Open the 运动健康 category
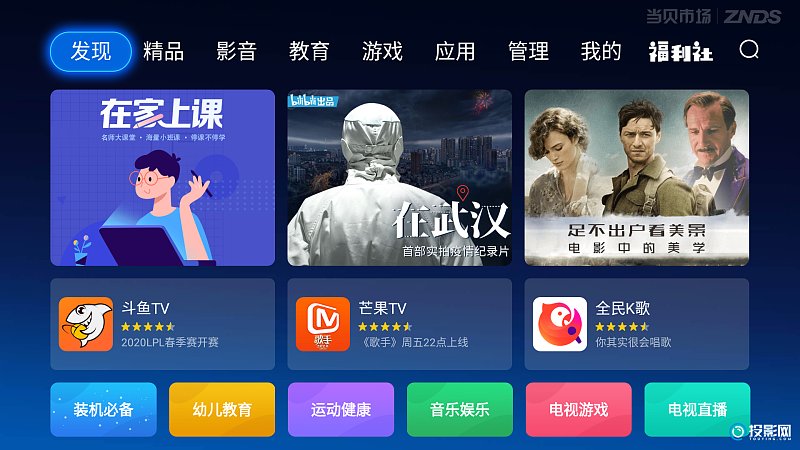Image resolution: width=800 pixels, height=450 pixels. [x=341, y=409]
